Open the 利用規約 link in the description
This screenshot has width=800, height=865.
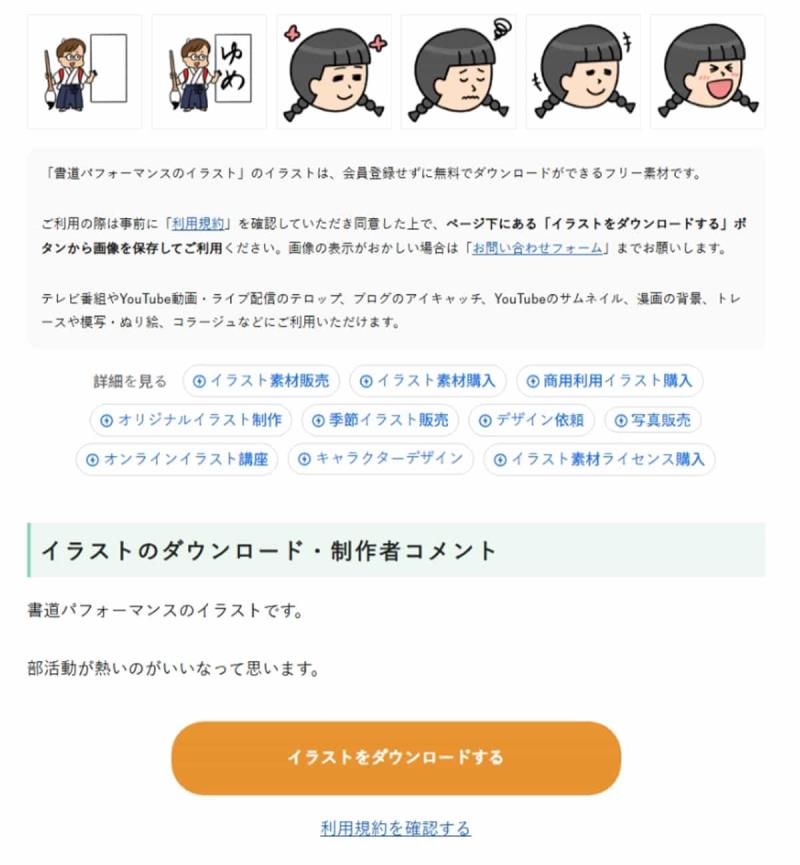pyautogui.click(x=198, y=223)
